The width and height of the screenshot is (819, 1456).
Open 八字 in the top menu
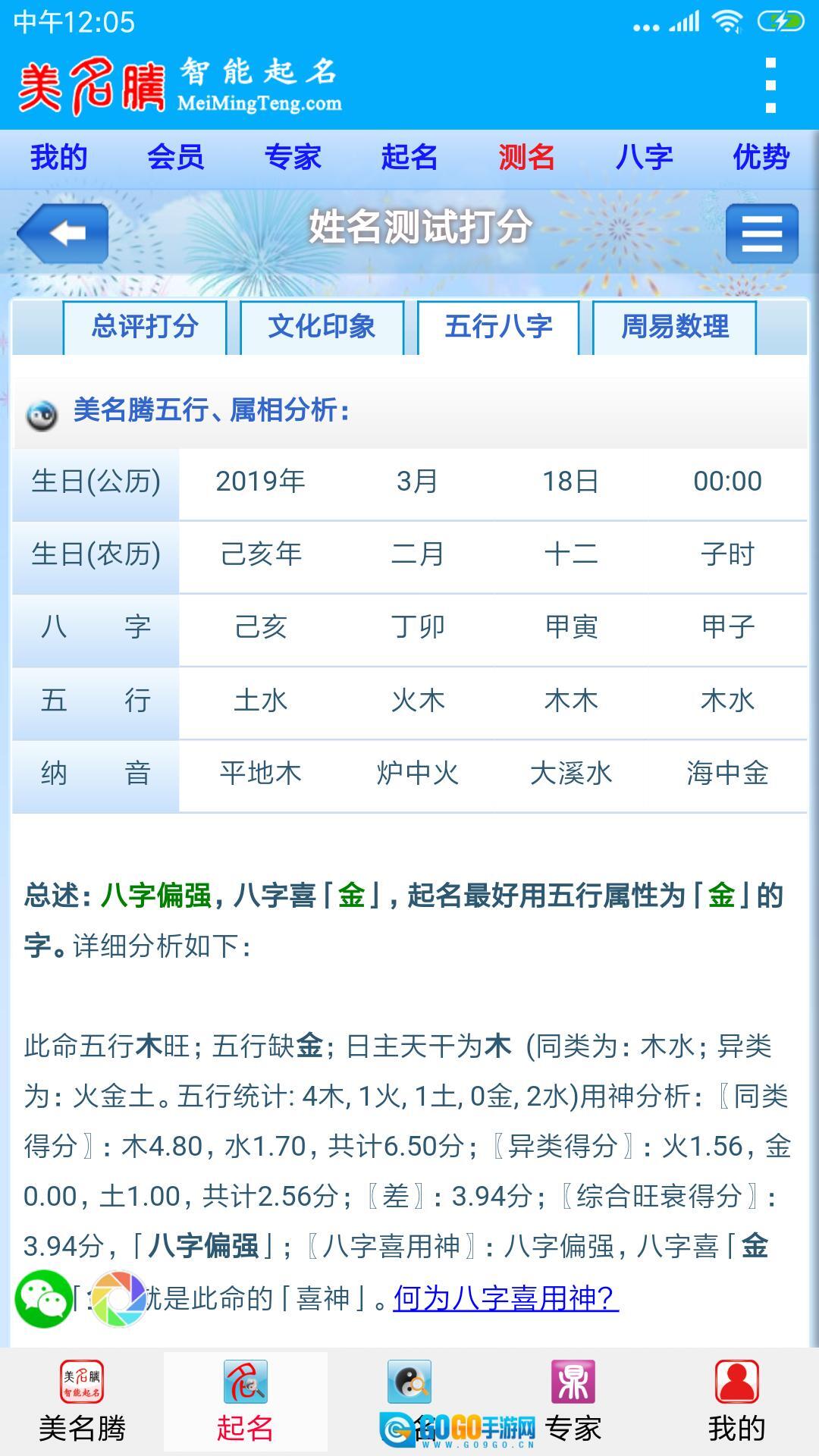[644, 158]
